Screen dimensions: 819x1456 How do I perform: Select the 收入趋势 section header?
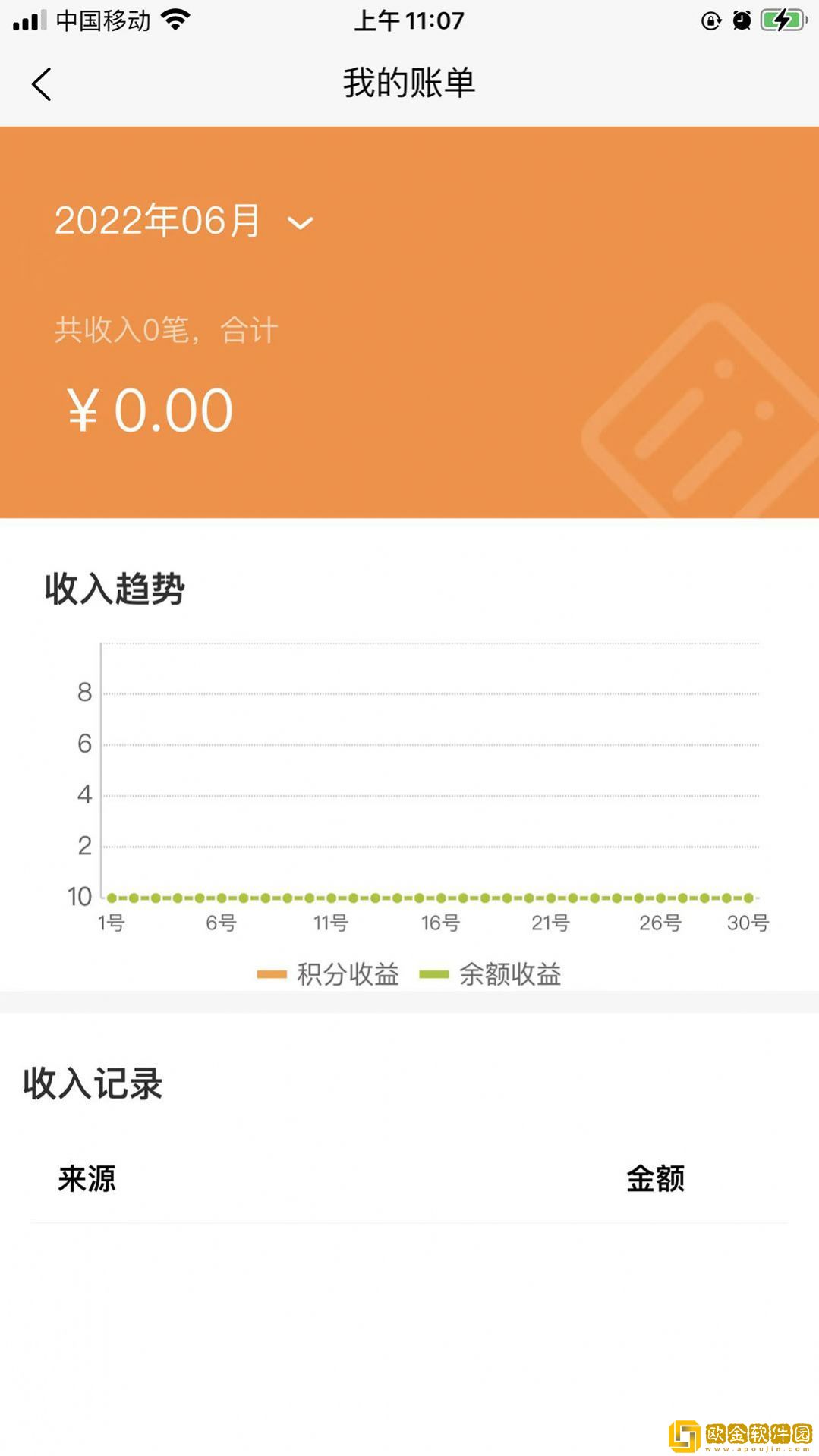click(115, 588)
